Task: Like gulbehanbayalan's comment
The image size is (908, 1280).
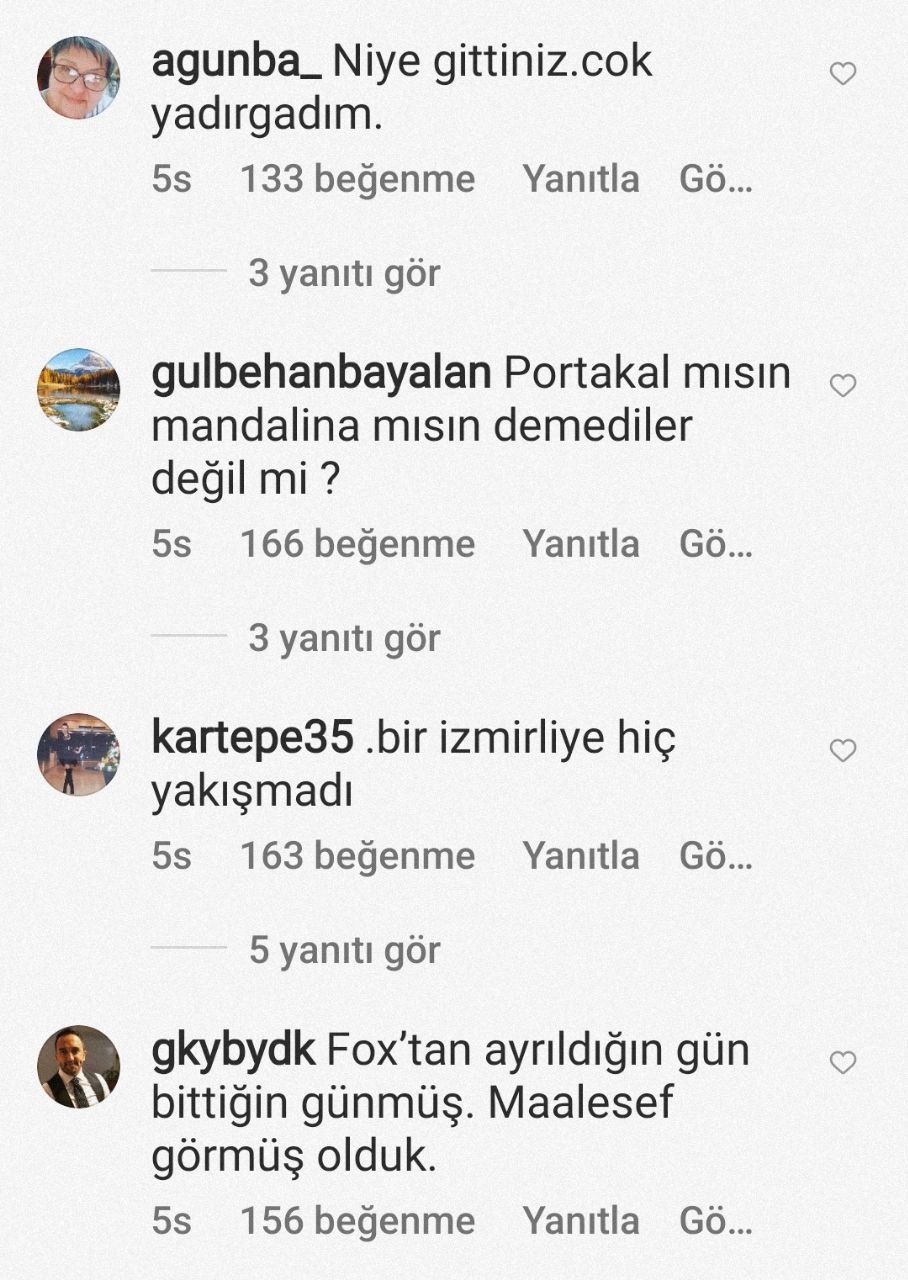Action: 843,386
